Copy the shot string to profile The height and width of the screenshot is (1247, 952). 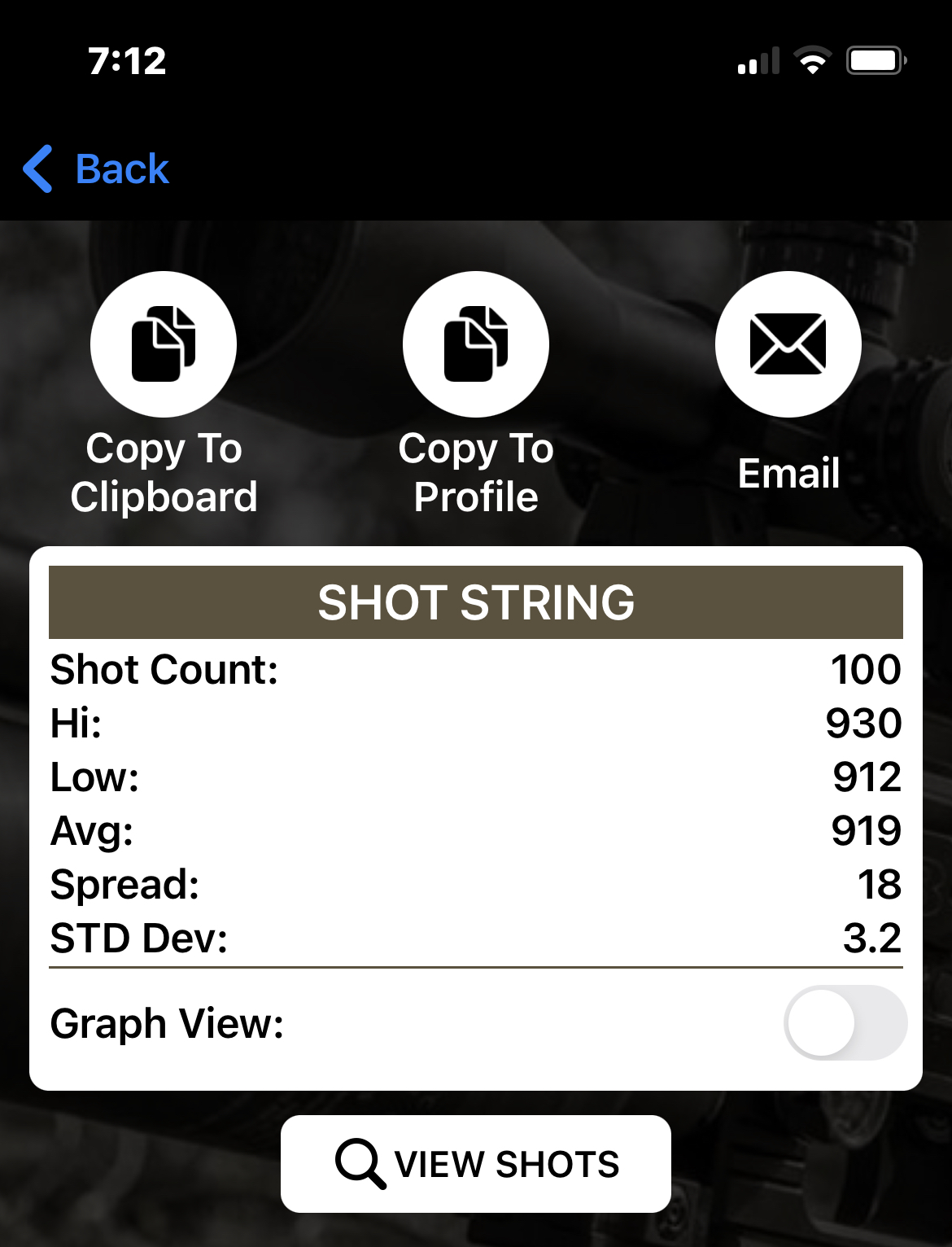pyautogui.click(x=476, y=344)
